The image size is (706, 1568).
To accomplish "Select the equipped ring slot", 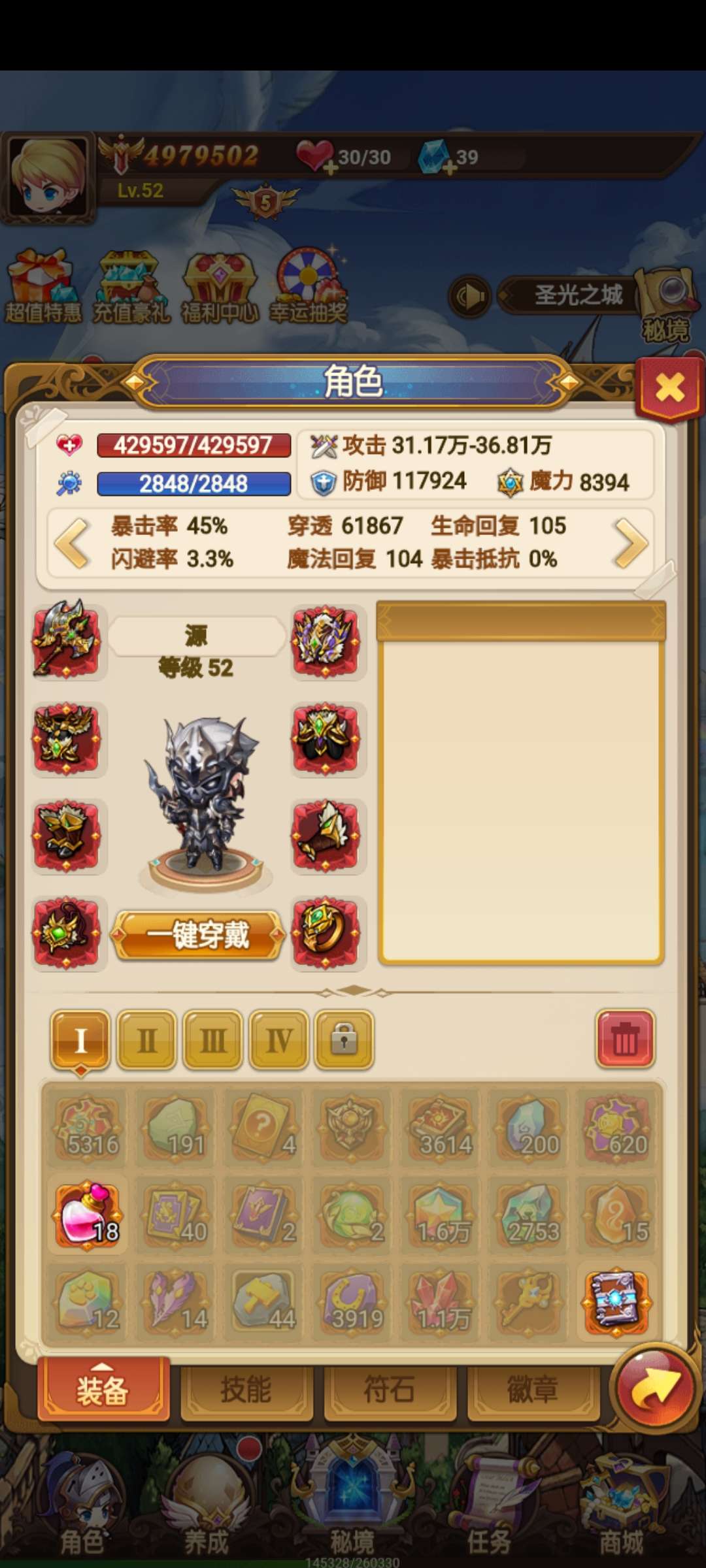I will [326, 933].
